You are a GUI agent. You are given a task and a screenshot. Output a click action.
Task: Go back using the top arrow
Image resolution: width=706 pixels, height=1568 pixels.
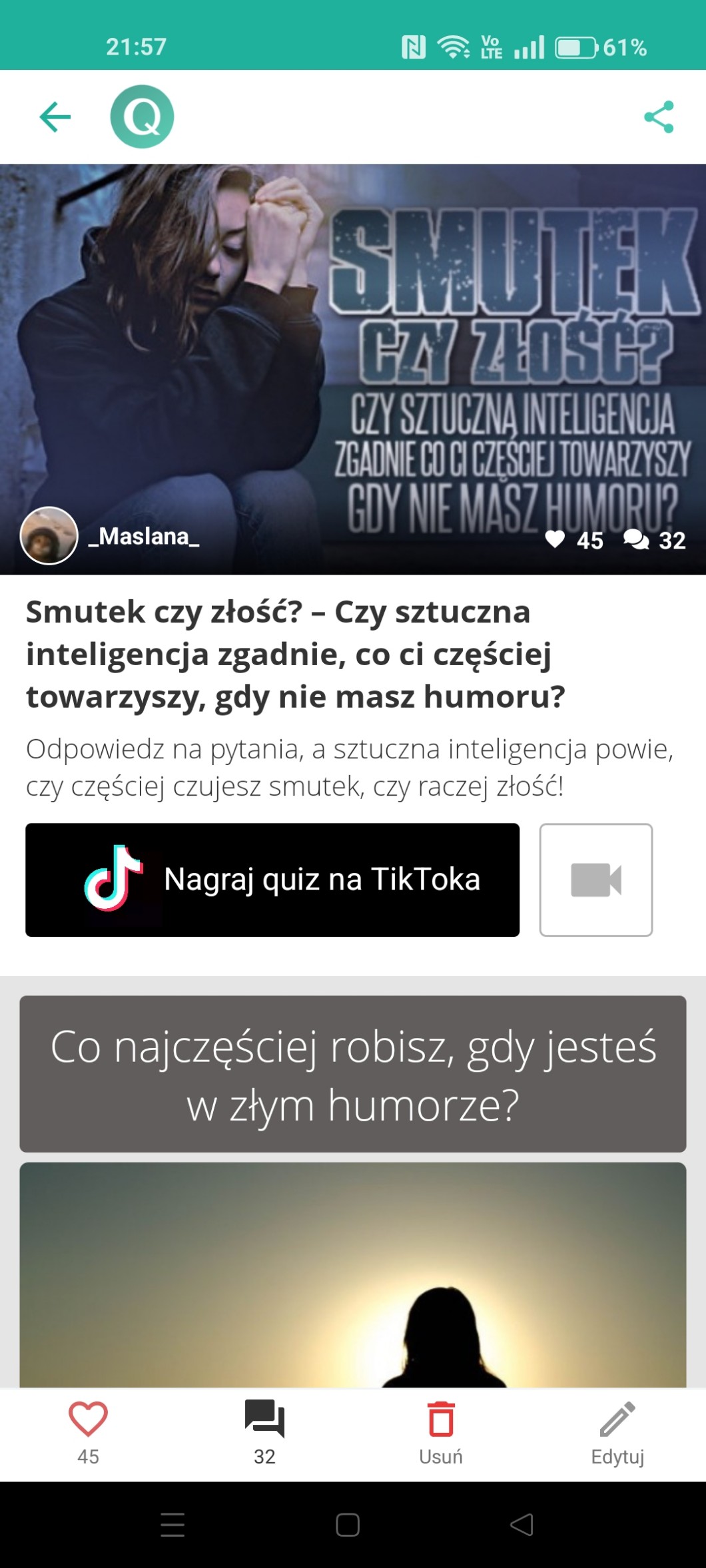click(55, 117)
